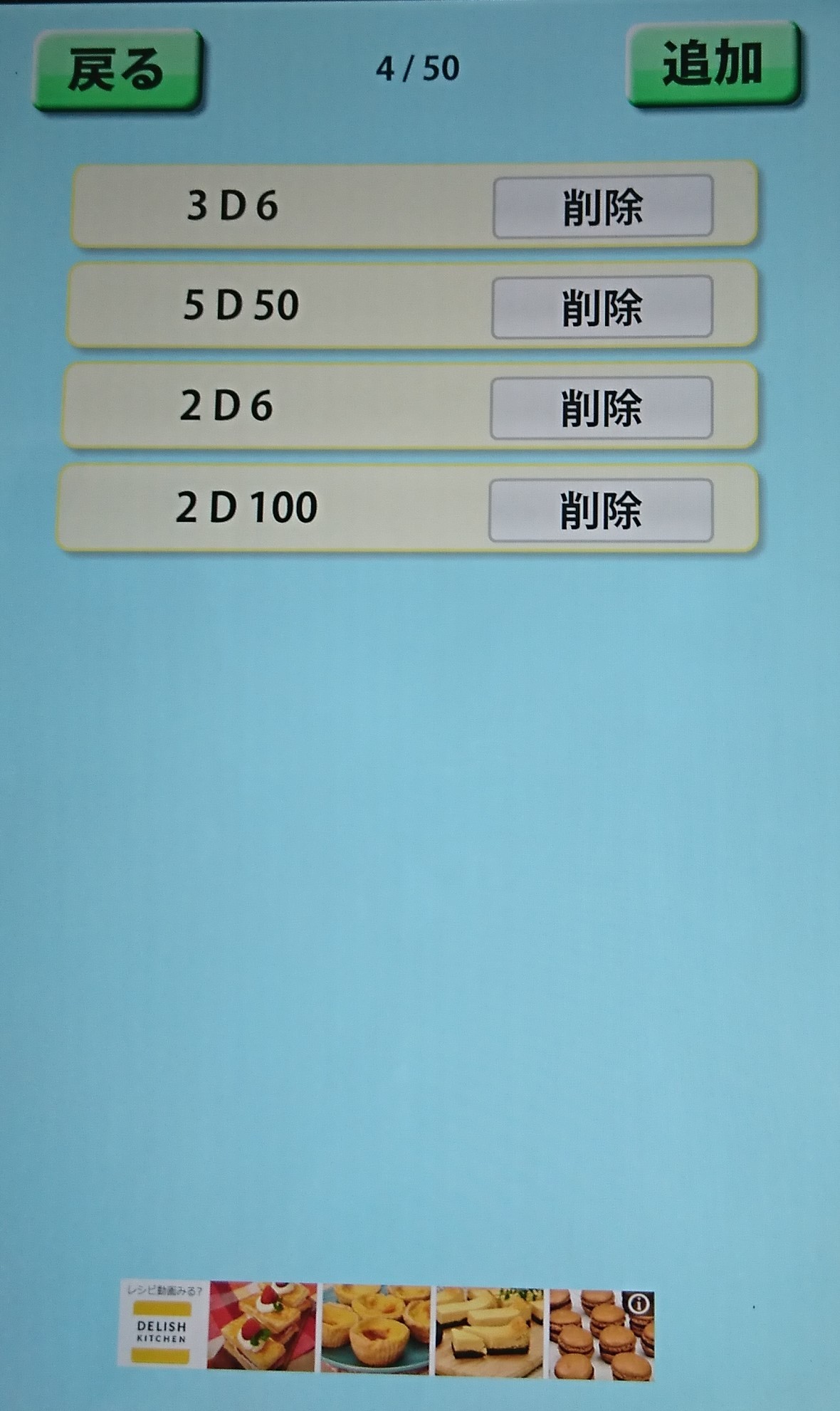This screenshot has height=1411, width=840.
Task: Open the Delish Kitchen ad banner
Action: (385, 1330)
